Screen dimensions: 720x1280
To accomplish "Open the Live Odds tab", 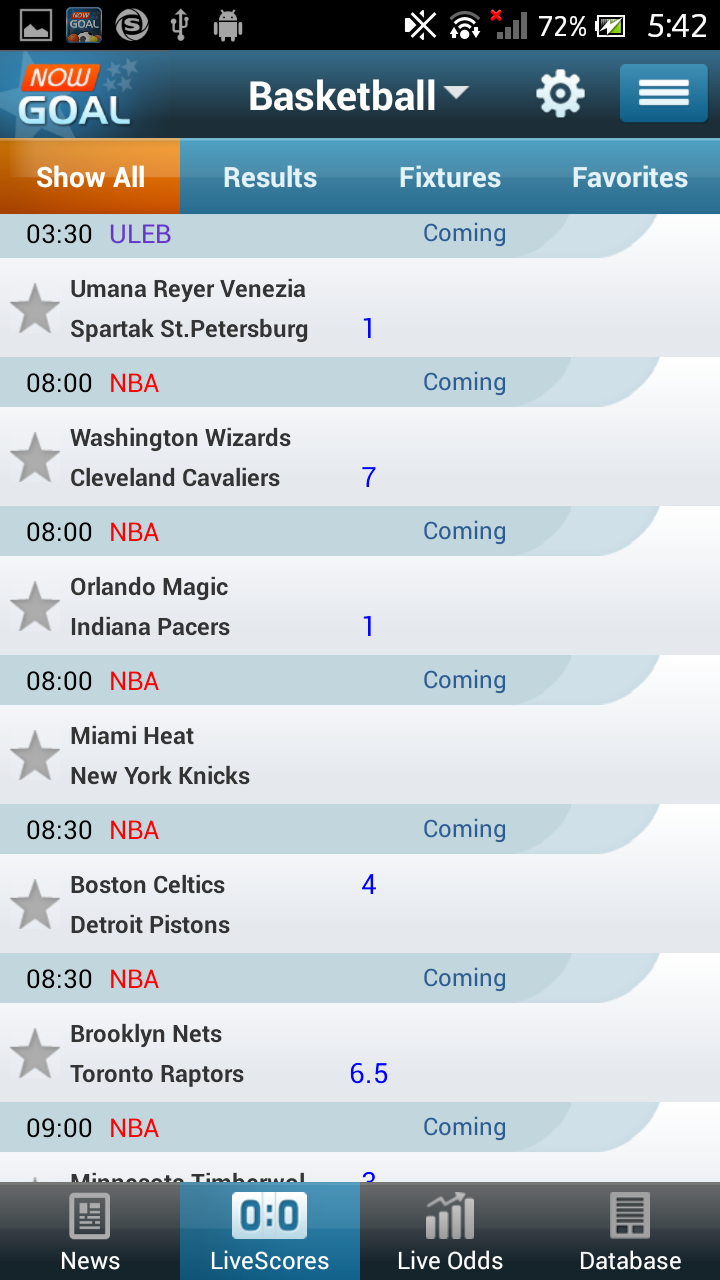I will click(450, 1232).
